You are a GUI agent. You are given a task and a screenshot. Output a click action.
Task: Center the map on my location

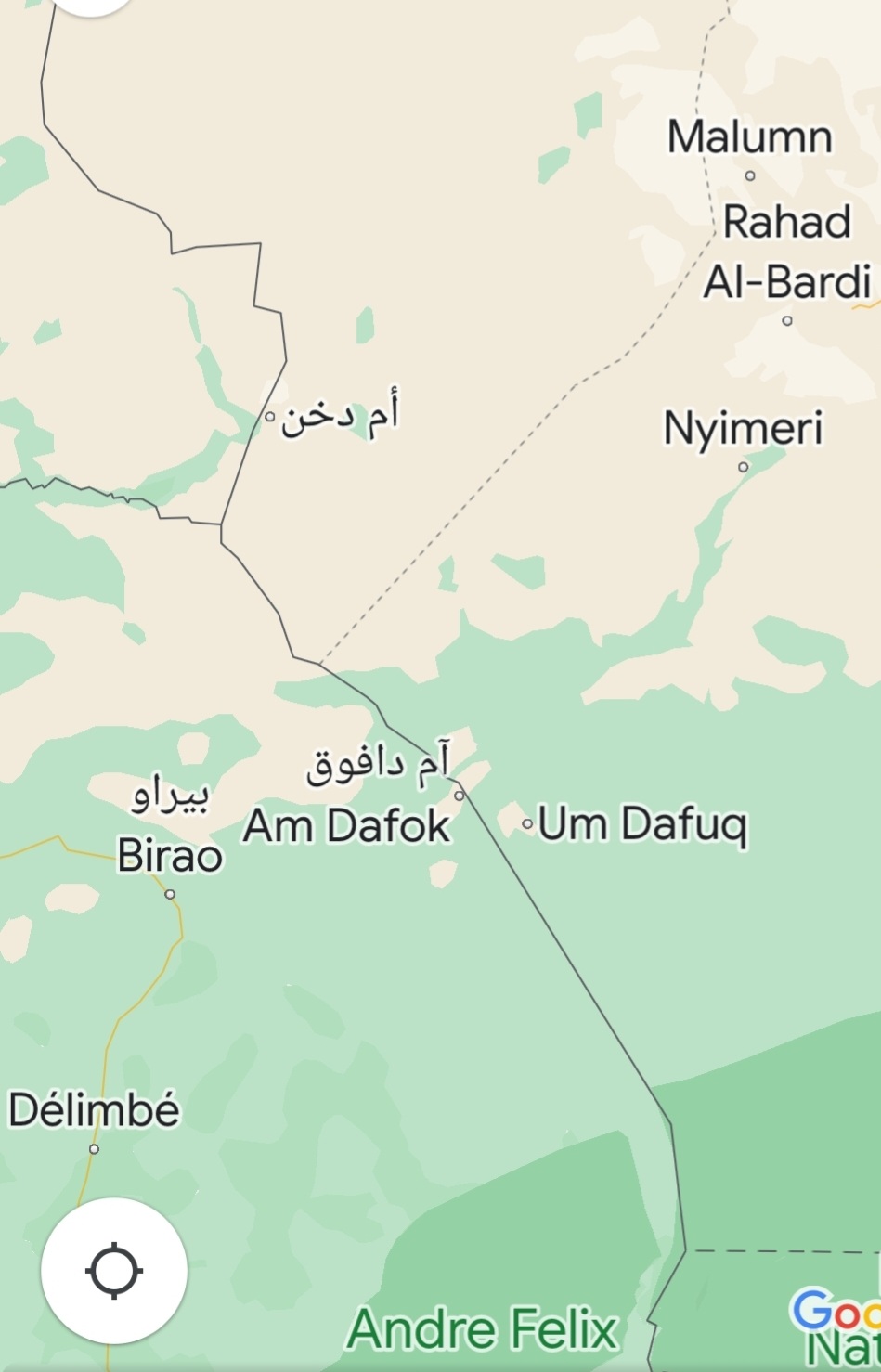[x=113, y=1269]
